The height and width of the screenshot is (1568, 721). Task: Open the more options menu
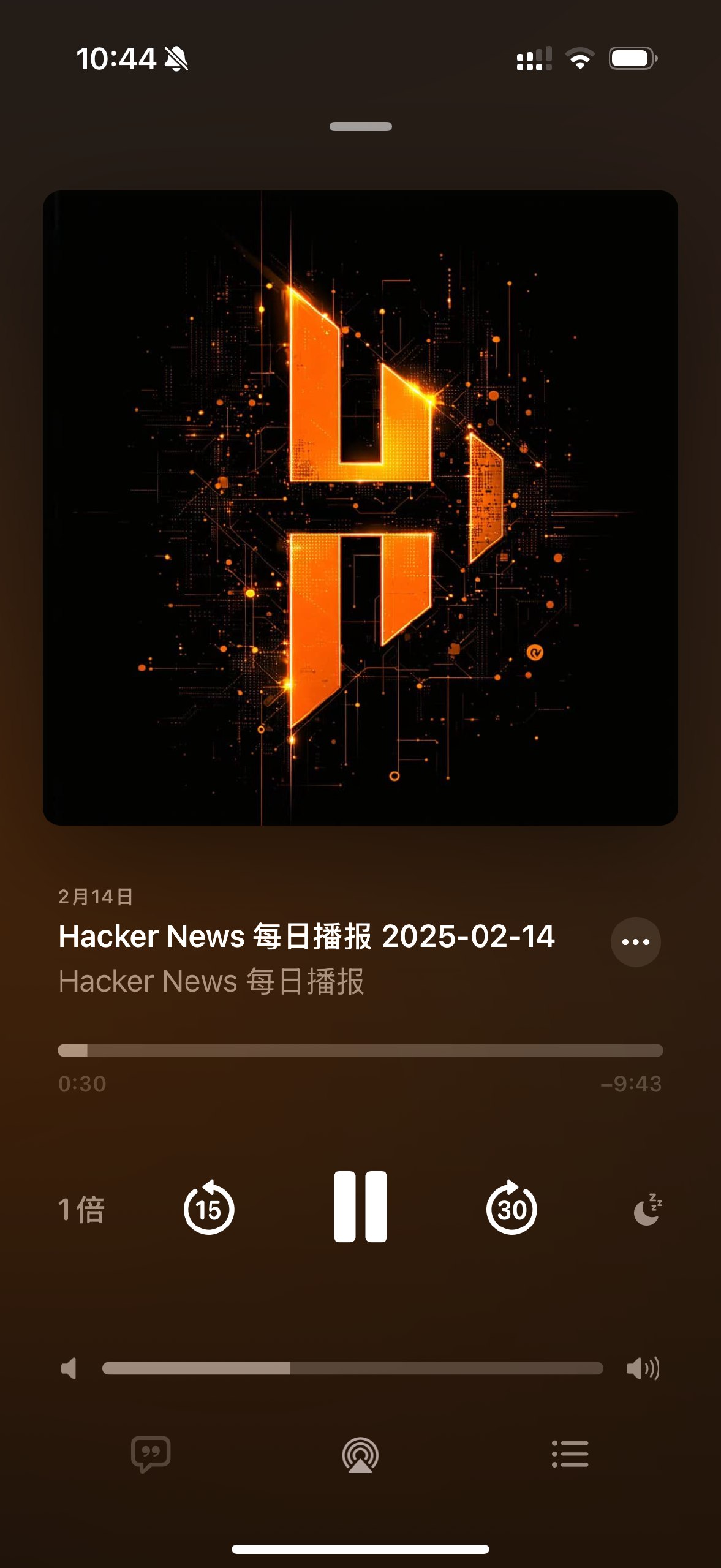[x=635, y=942]
